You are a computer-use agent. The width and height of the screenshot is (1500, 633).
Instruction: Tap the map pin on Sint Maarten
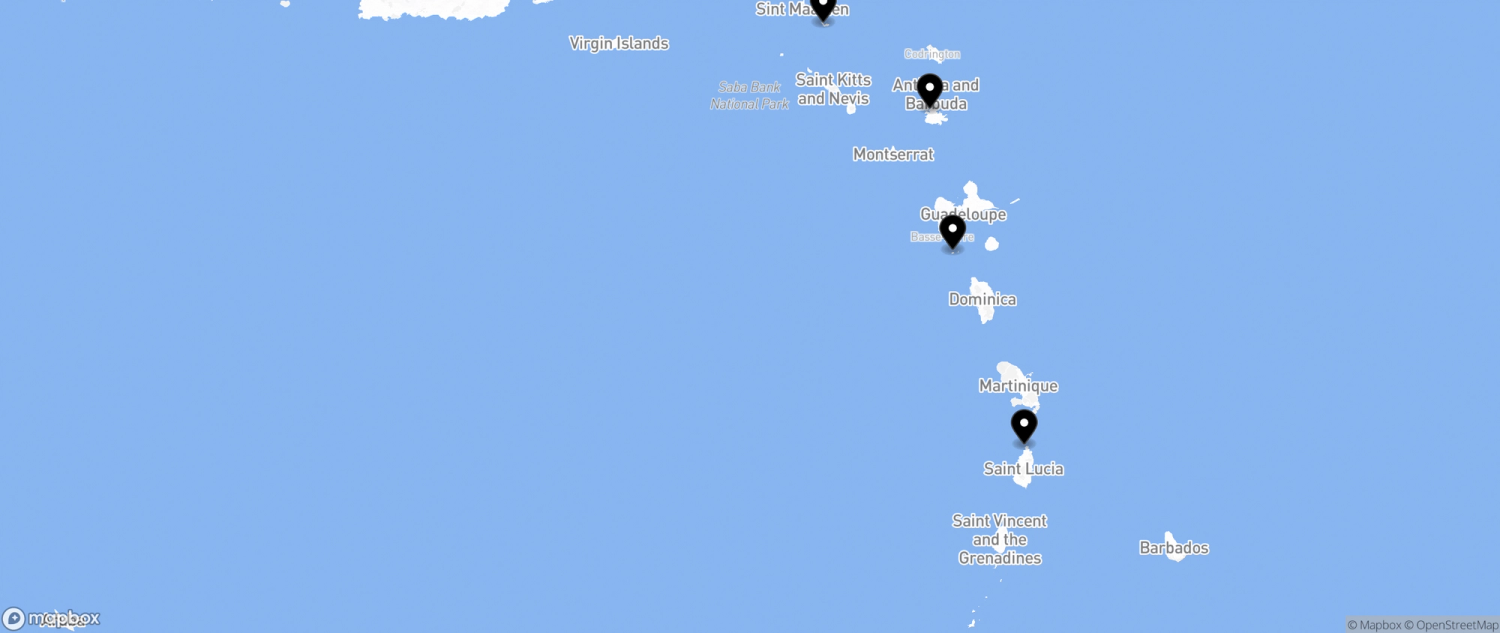point(823,7)
